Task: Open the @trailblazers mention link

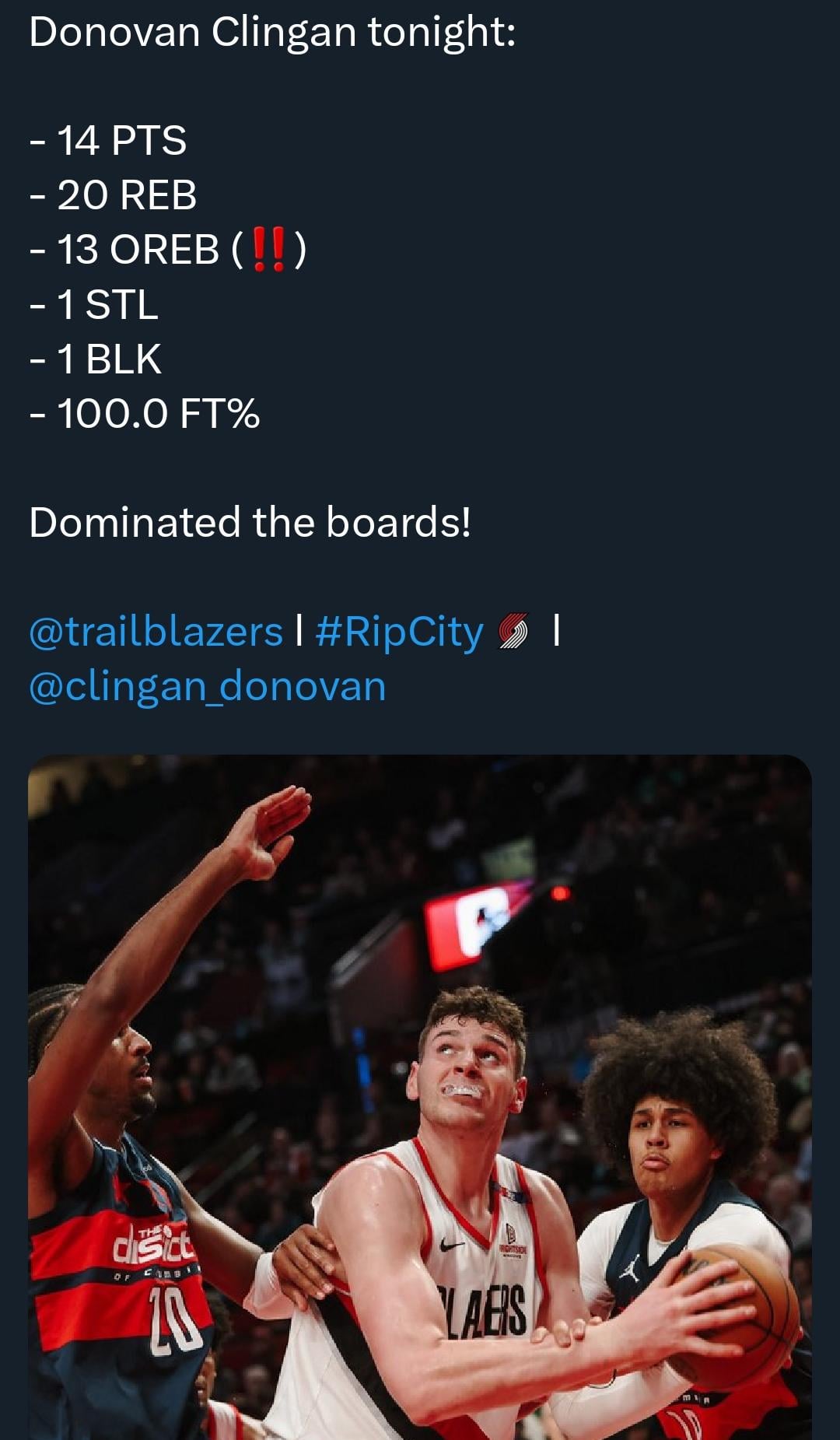Action: click(x=156, y=631)
